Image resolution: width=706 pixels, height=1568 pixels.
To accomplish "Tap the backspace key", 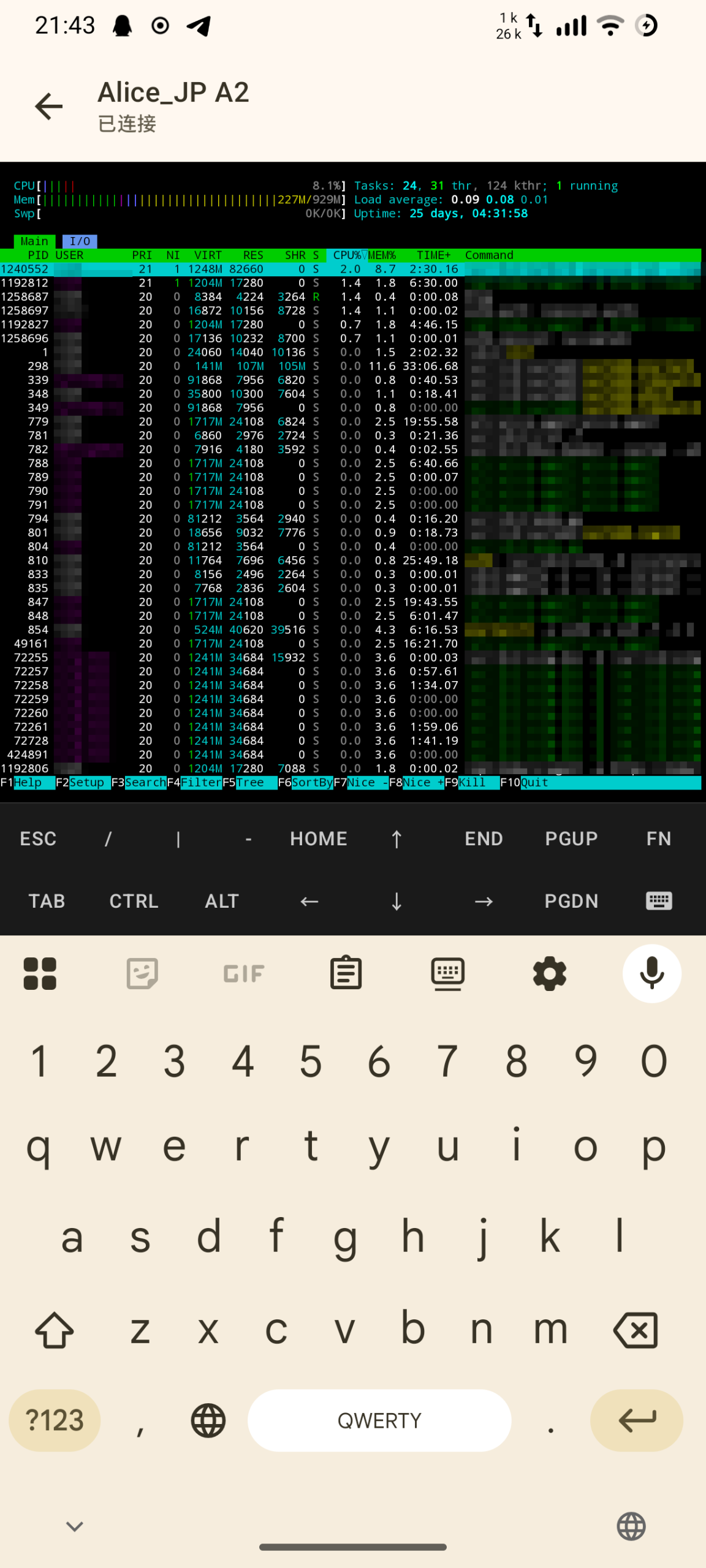I will pyautogui.click(x=636, y=1330).
